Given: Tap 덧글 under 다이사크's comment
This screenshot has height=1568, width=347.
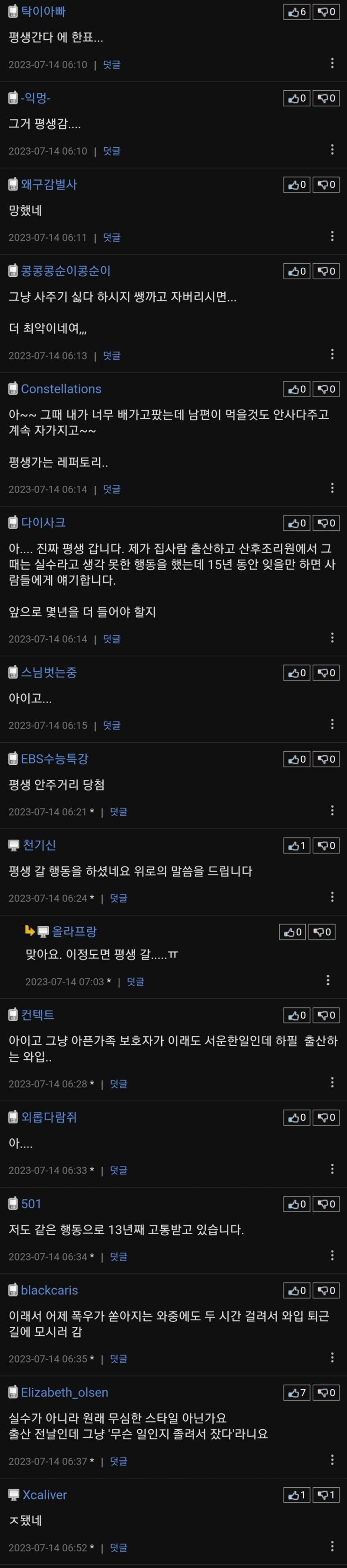Looking at the screenshot, I should [111, 639].
